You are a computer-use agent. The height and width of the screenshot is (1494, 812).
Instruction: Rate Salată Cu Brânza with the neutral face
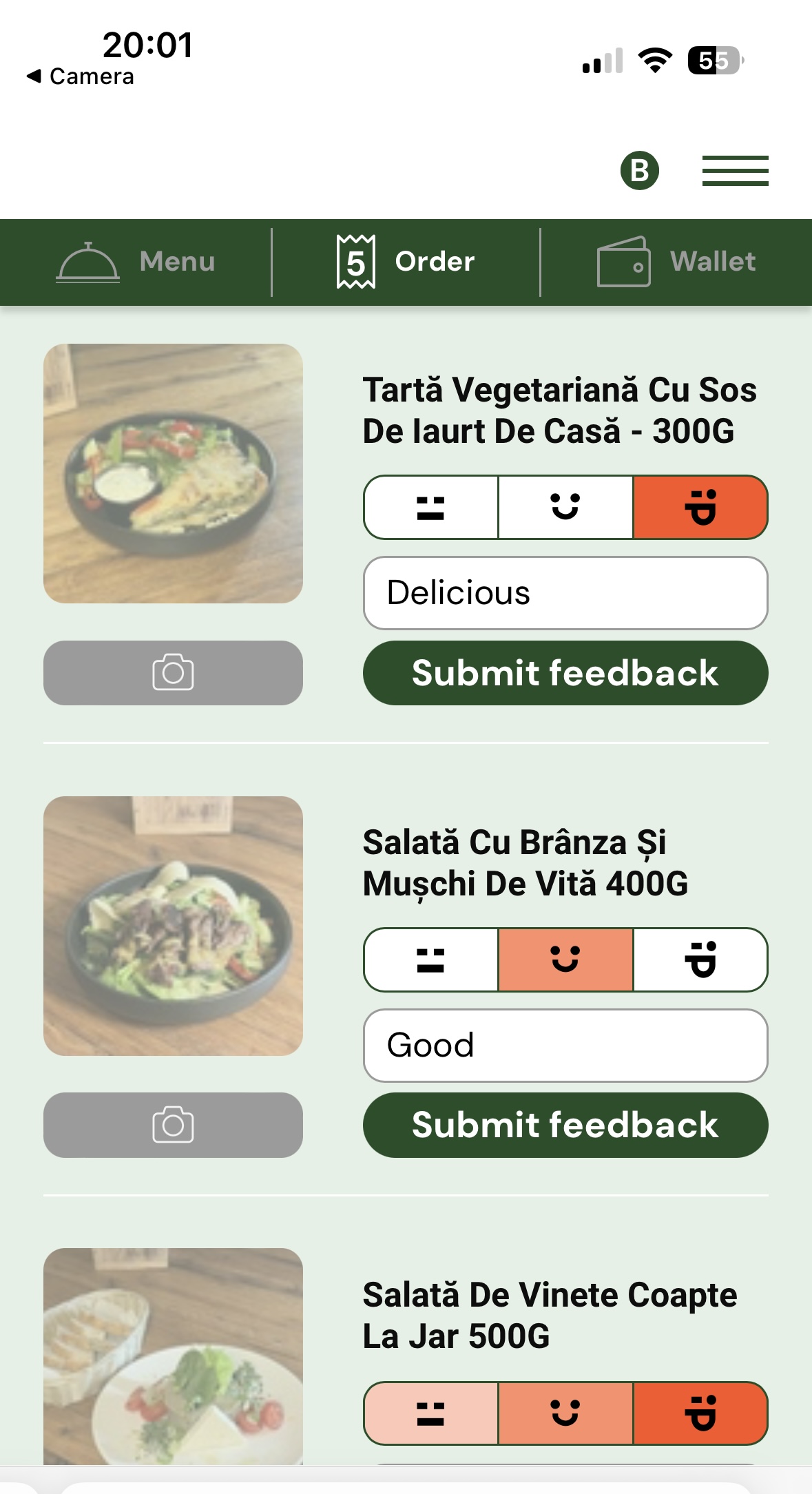(x=430, y=959)
